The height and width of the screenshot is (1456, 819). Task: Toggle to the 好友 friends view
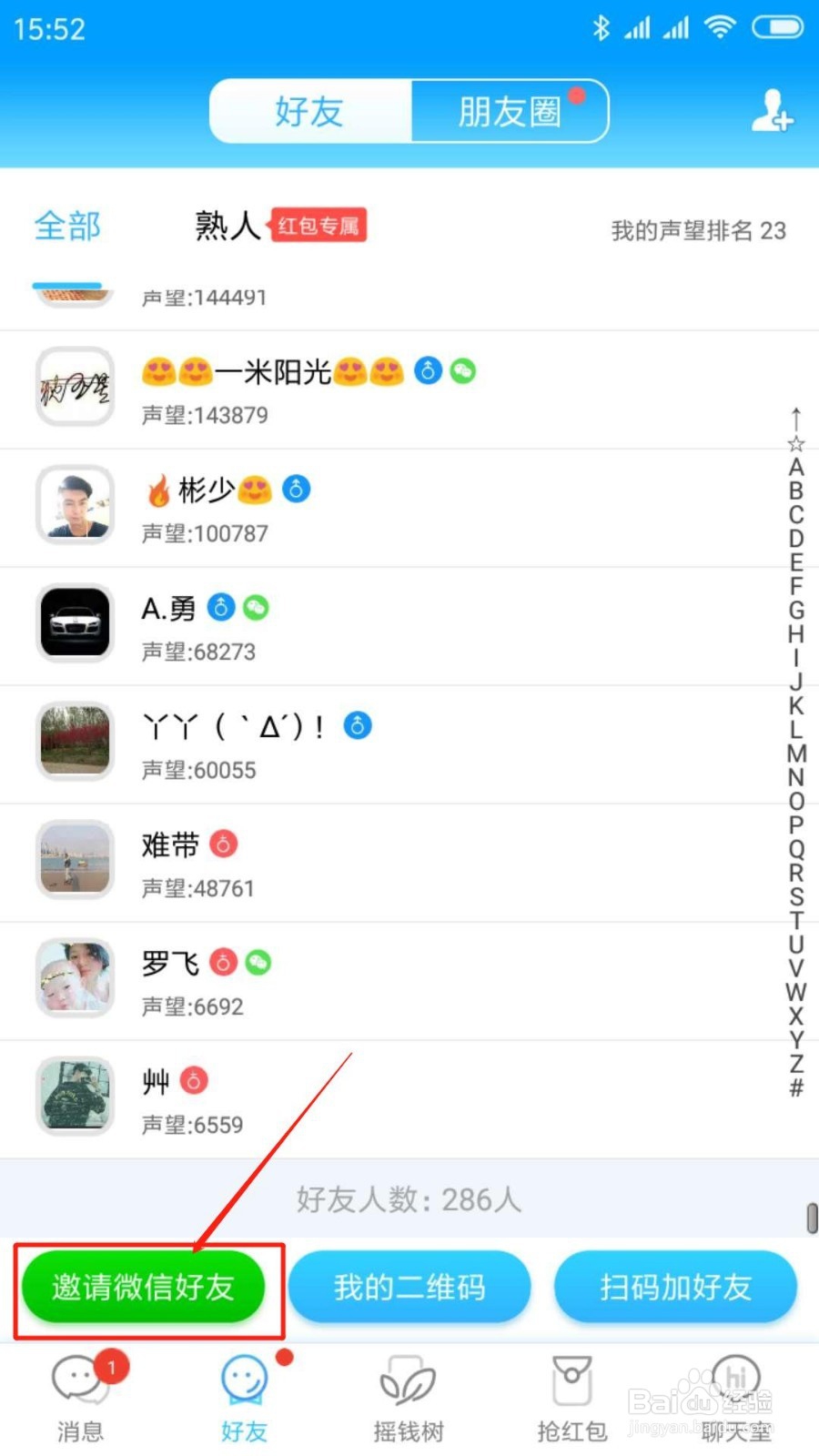tap(309, 111)
